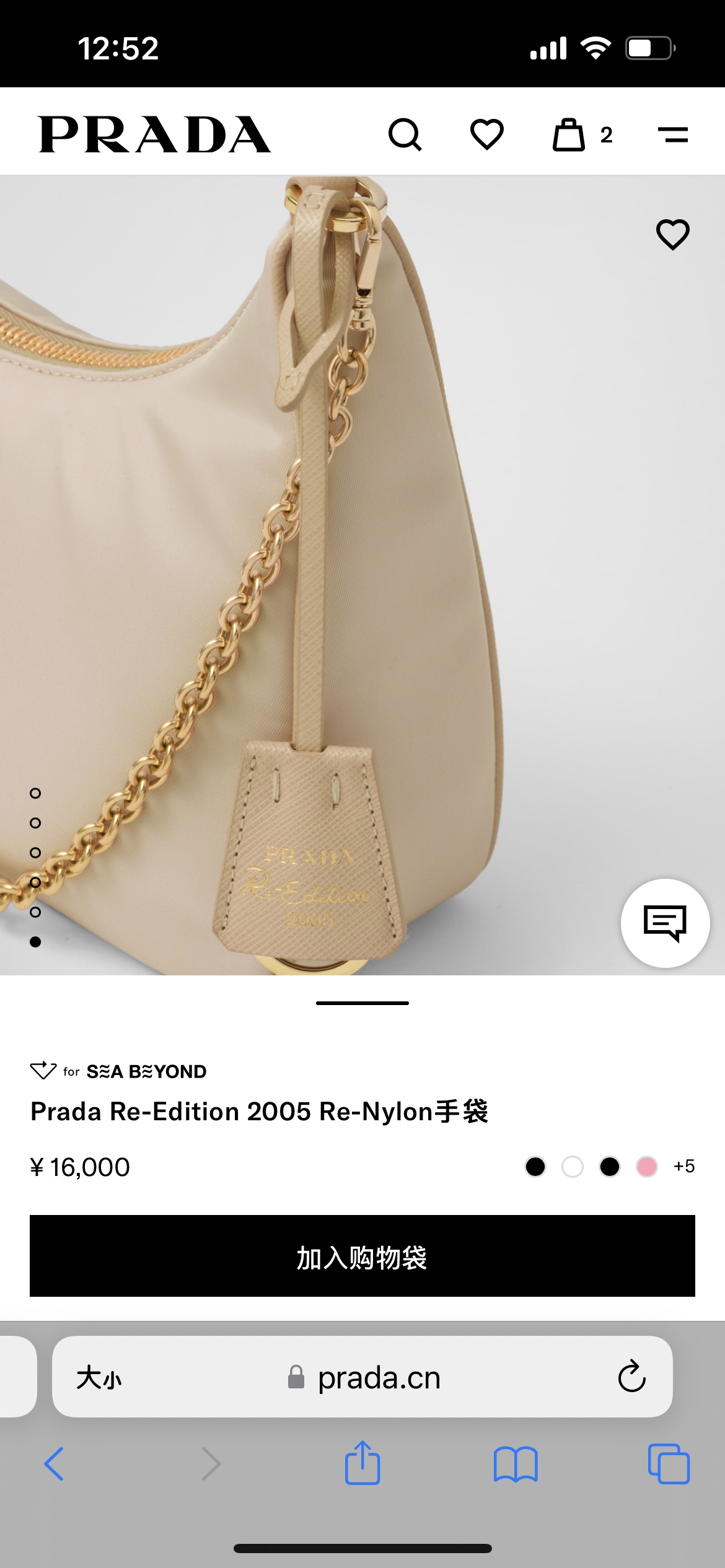Select the pink color swatch
Viewport: 725px width, 1568px height.
click(x=647, y=1167)
